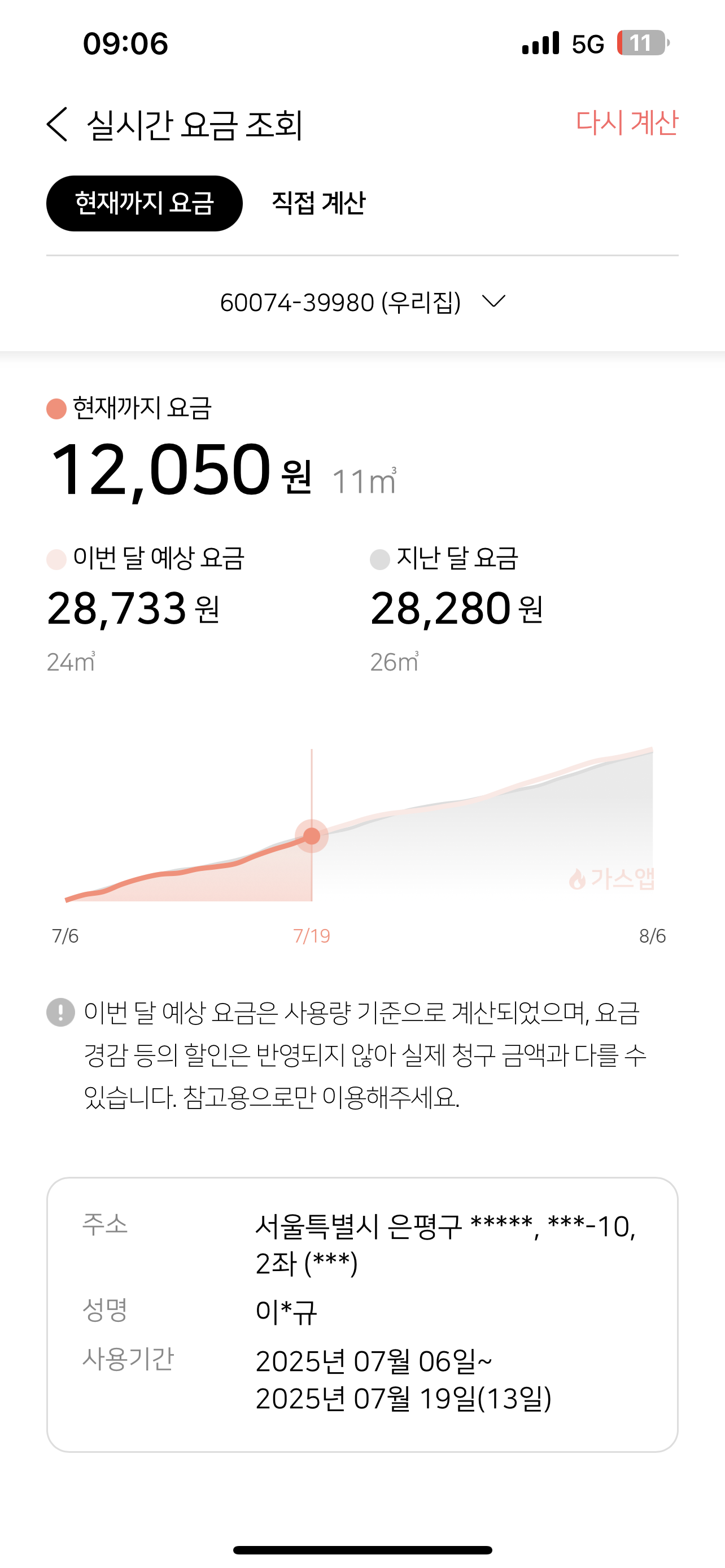This screenshot has width=725, height=1568.
Task: Tap 다시 계산 to recalculate
Action: click(626, 123)
